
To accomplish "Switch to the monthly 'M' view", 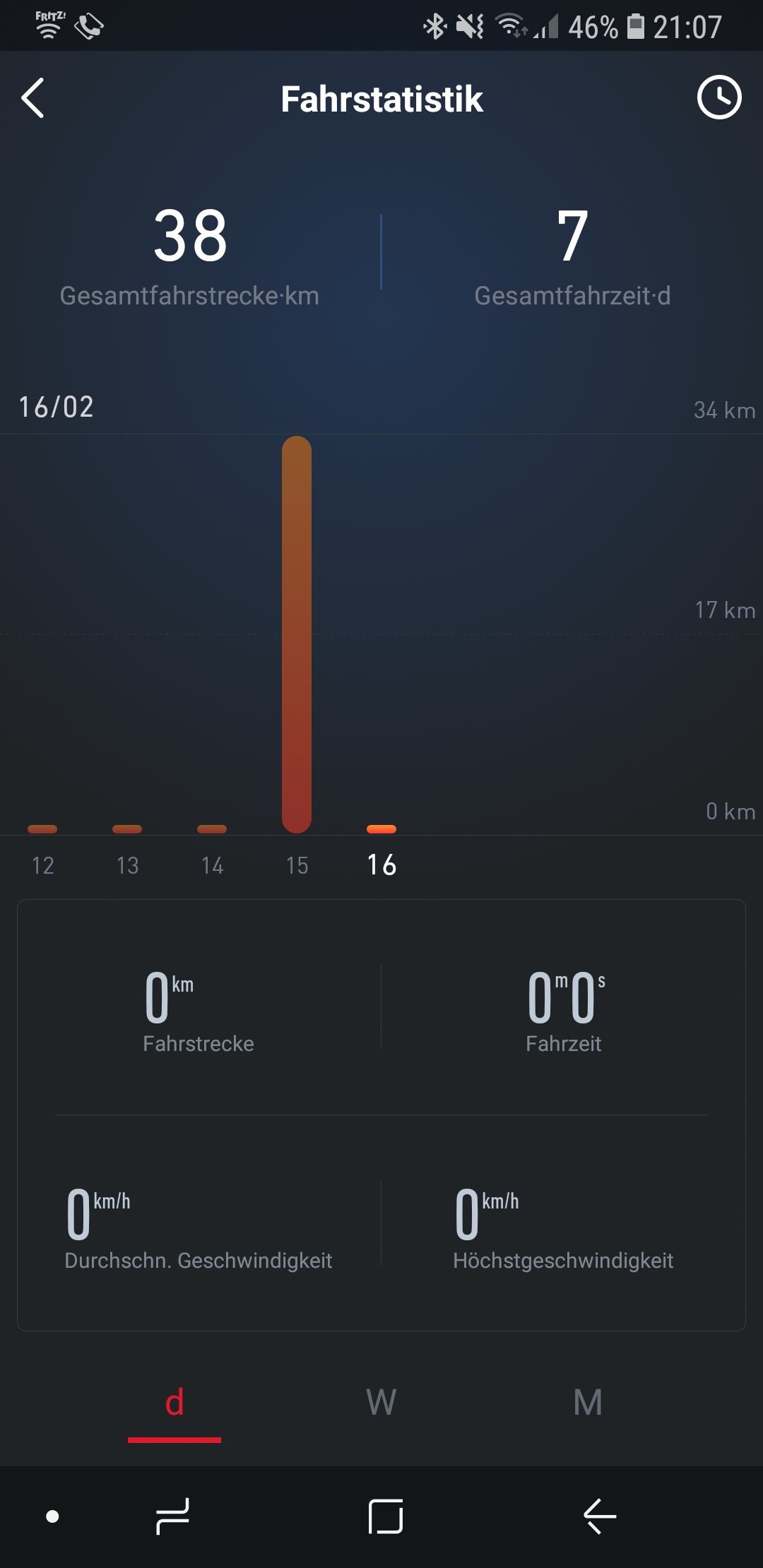I will [588, 1403].
